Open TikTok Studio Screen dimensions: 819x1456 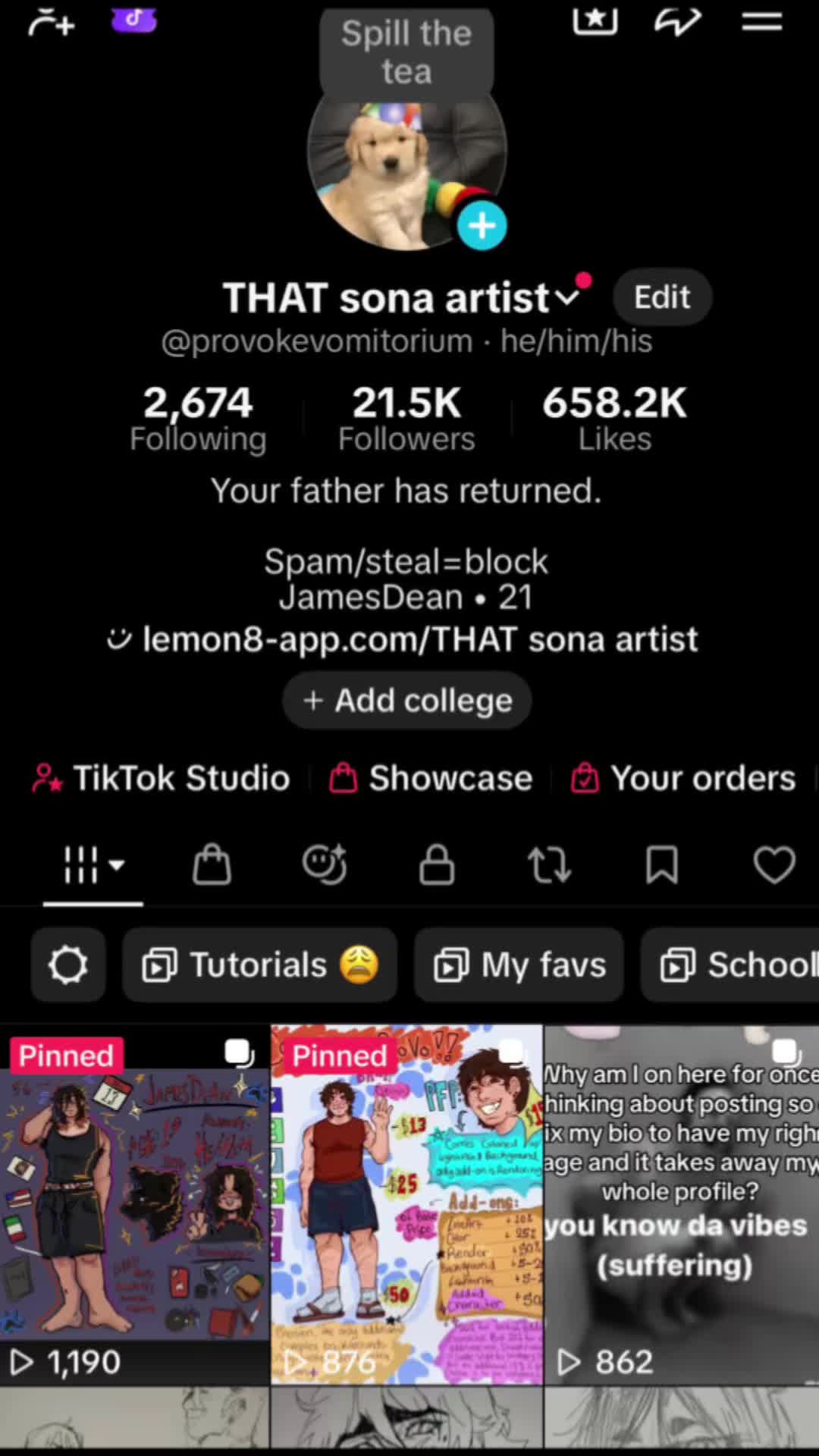(x=161, y=778)
